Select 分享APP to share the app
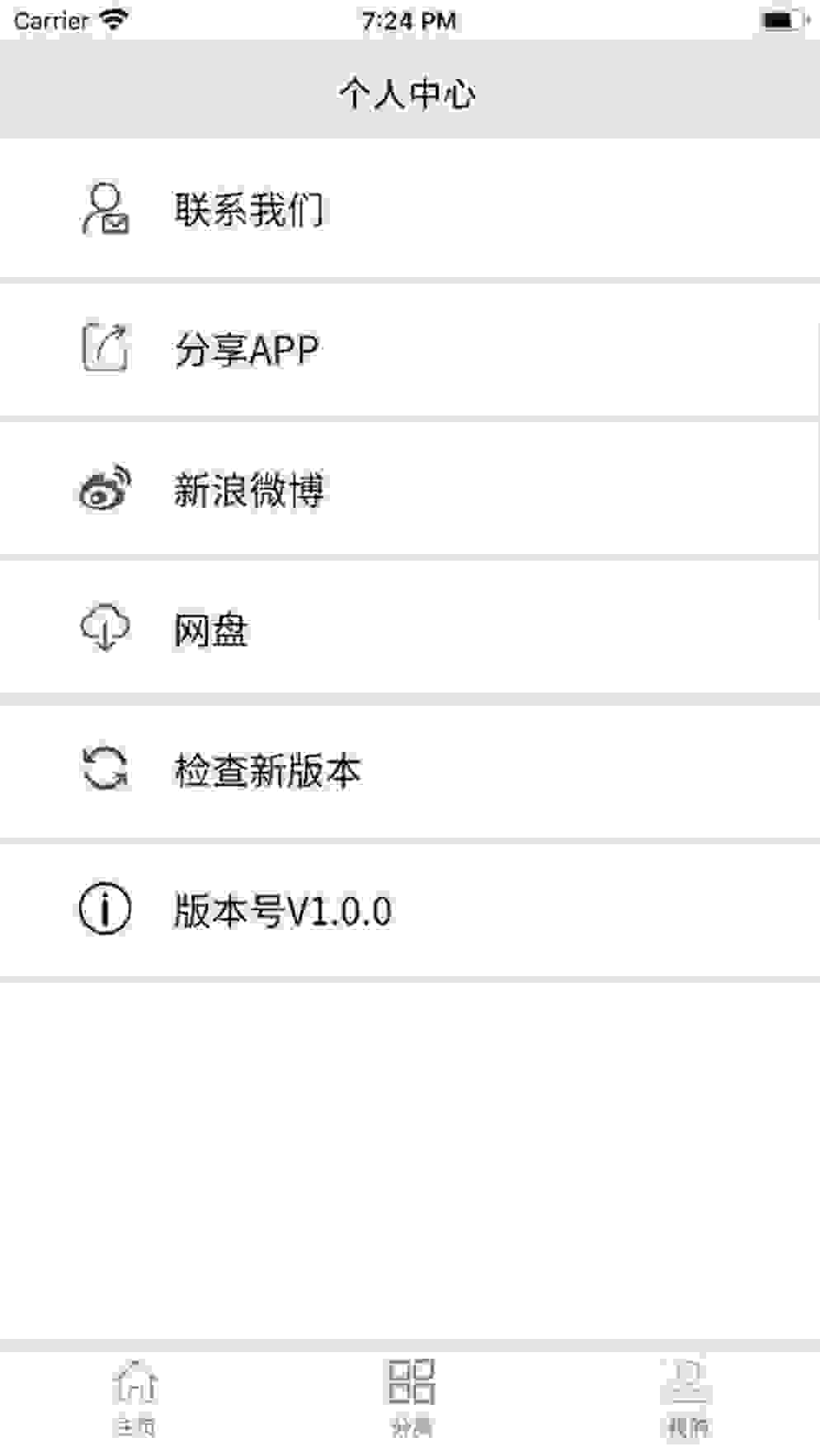Viewport: 820px width, 1456px height. pos(246,350)
